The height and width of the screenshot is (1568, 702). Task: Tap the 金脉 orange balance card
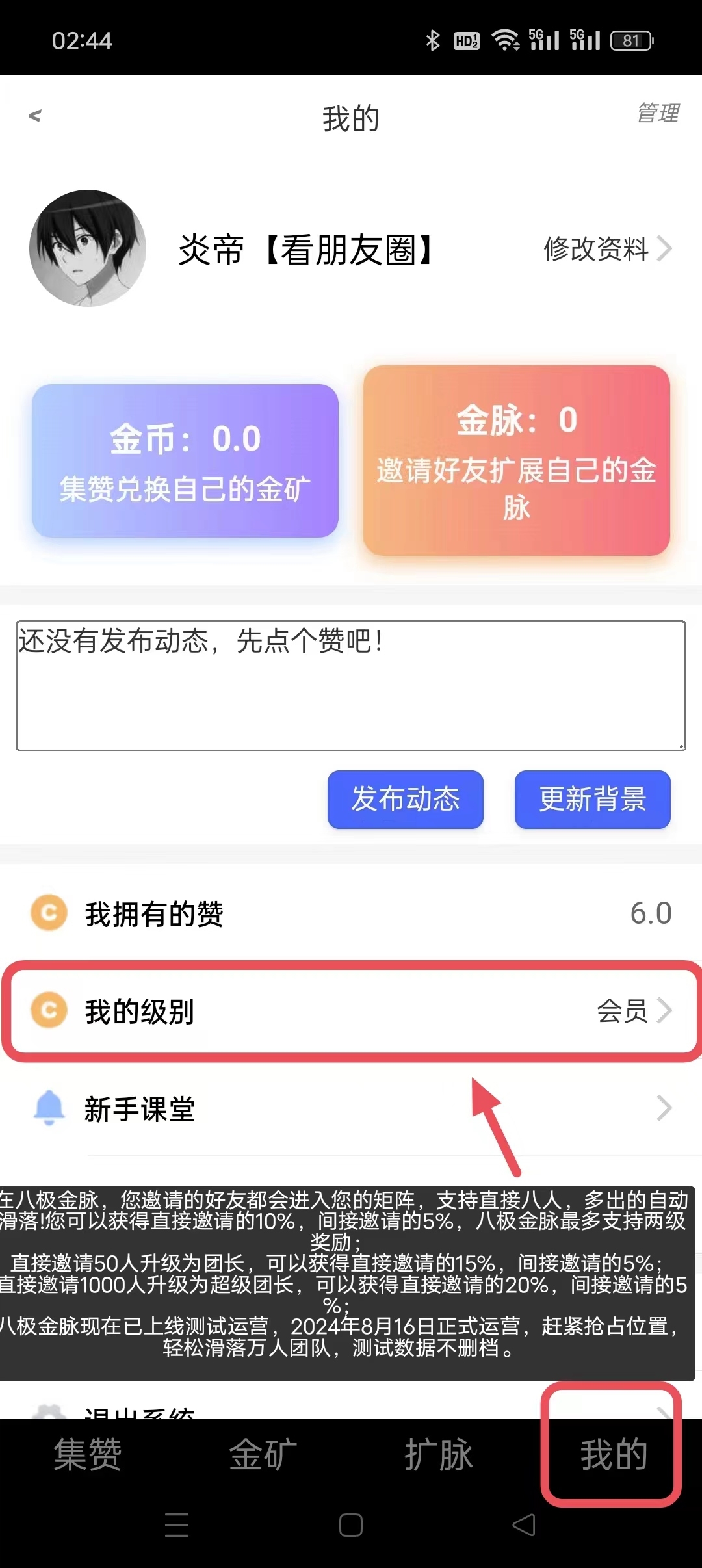click(x=515, y=462)
